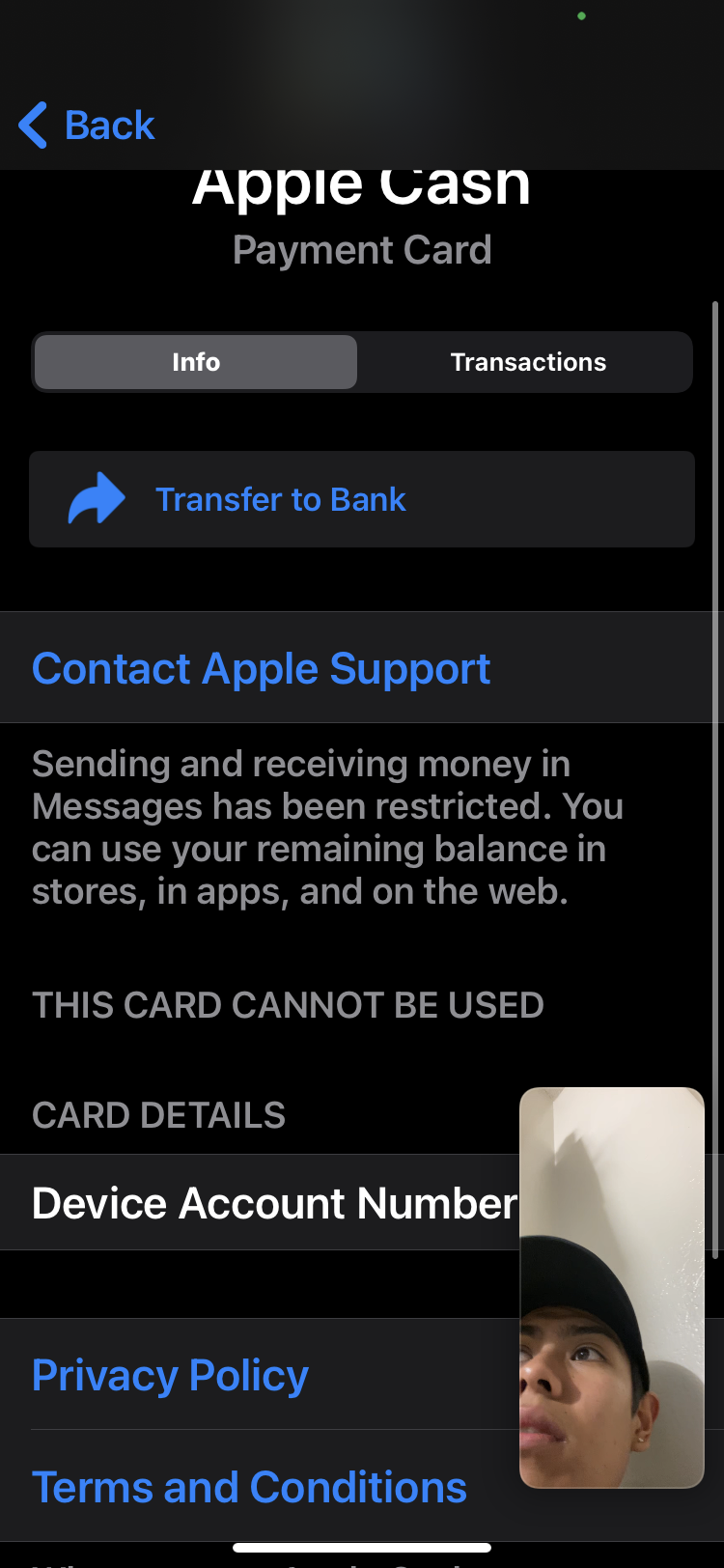Open the Privacy Policy

click(x=170, y=1375)
